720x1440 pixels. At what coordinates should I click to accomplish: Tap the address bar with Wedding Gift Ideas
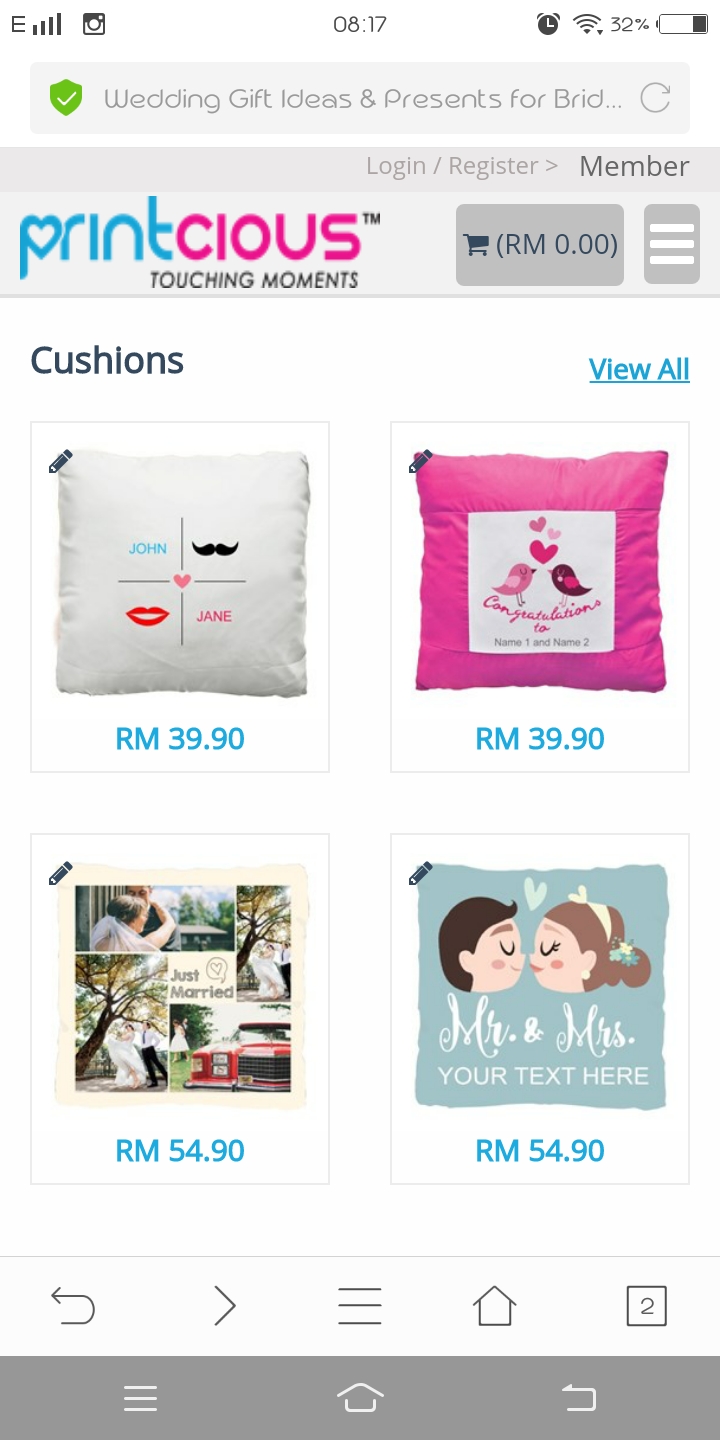point(362,98)
